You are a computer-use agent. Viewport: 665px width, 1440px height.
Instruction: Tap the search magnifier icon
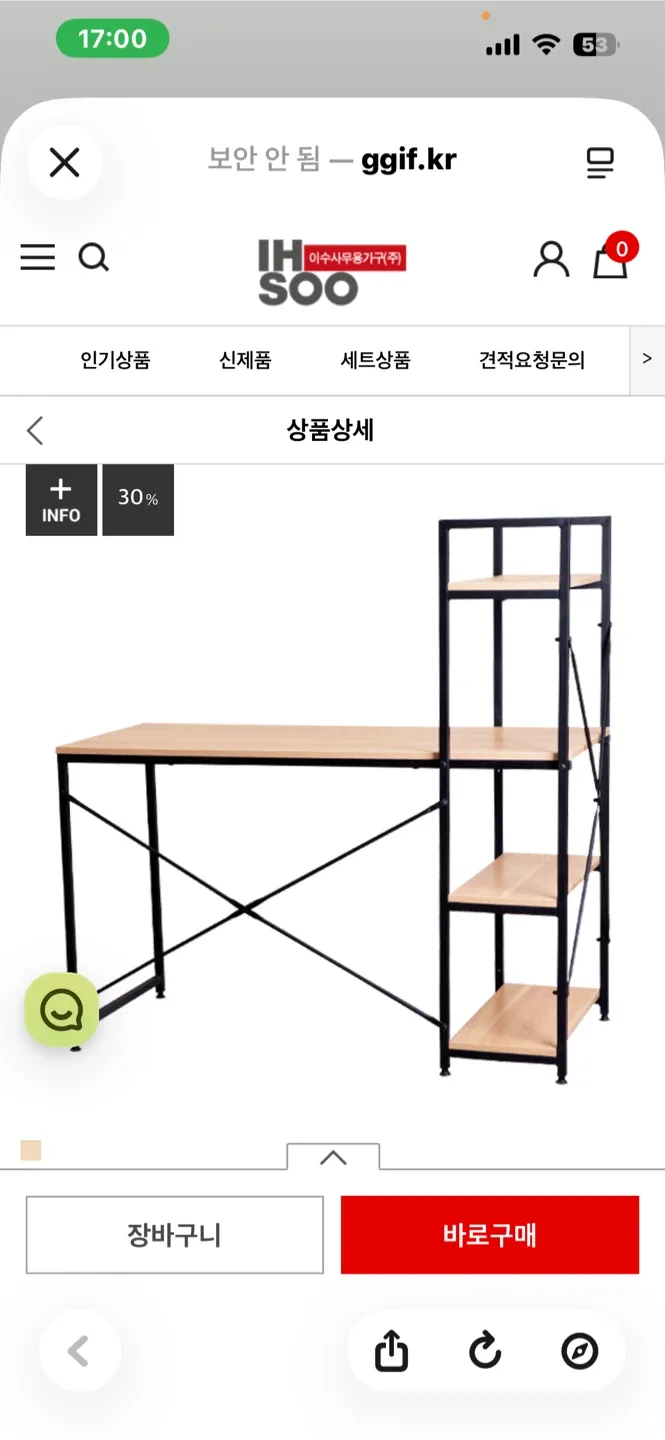tap(93, 258)
